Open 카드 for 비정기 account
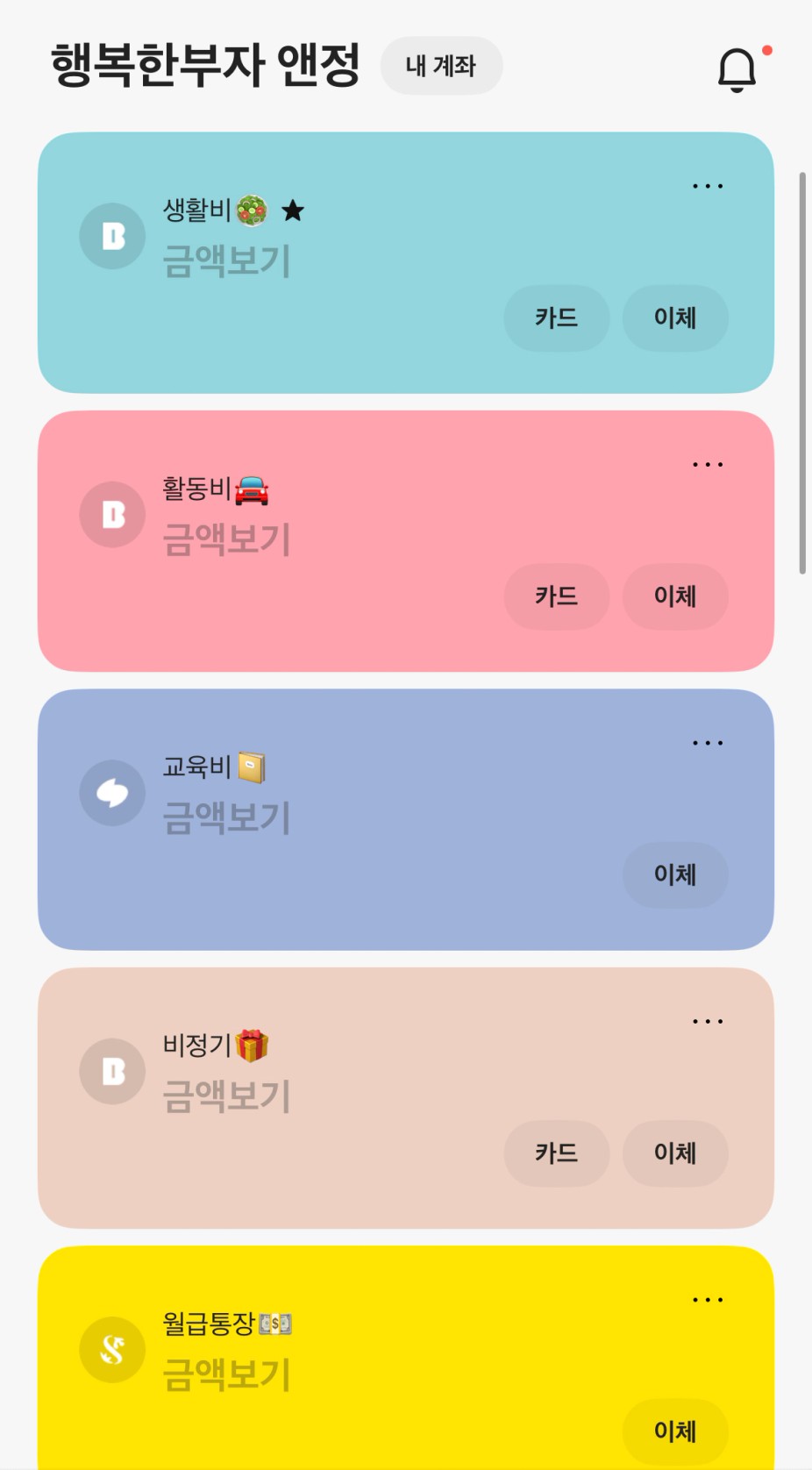Image resolution: width=812 pixels, height=1470 pixels. 556,1152
